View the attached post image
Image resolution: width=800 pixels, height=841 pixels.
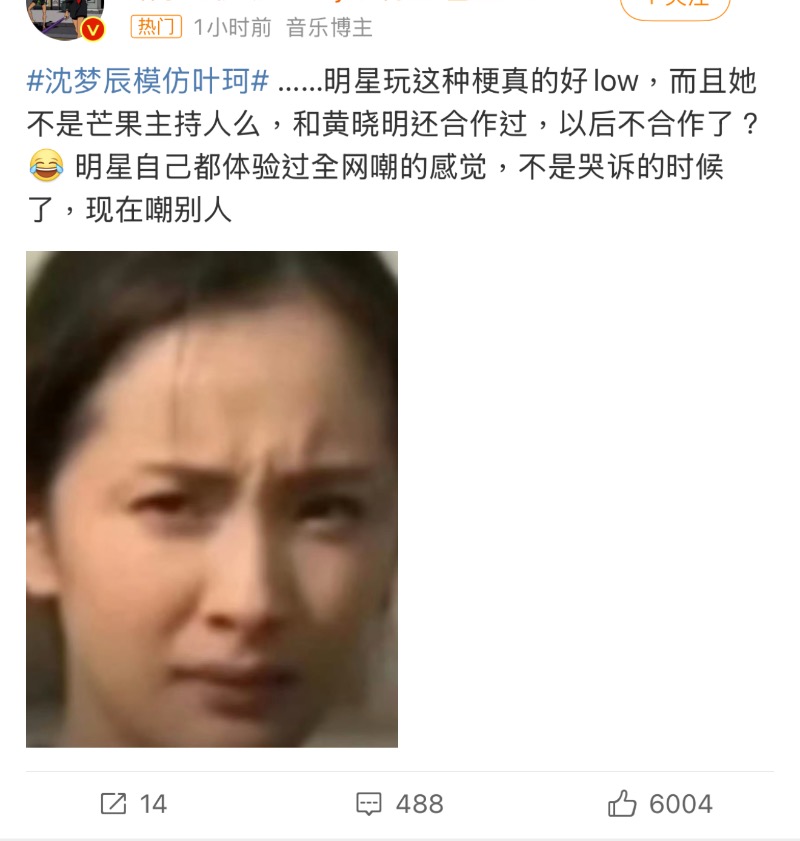coord(212,498)
